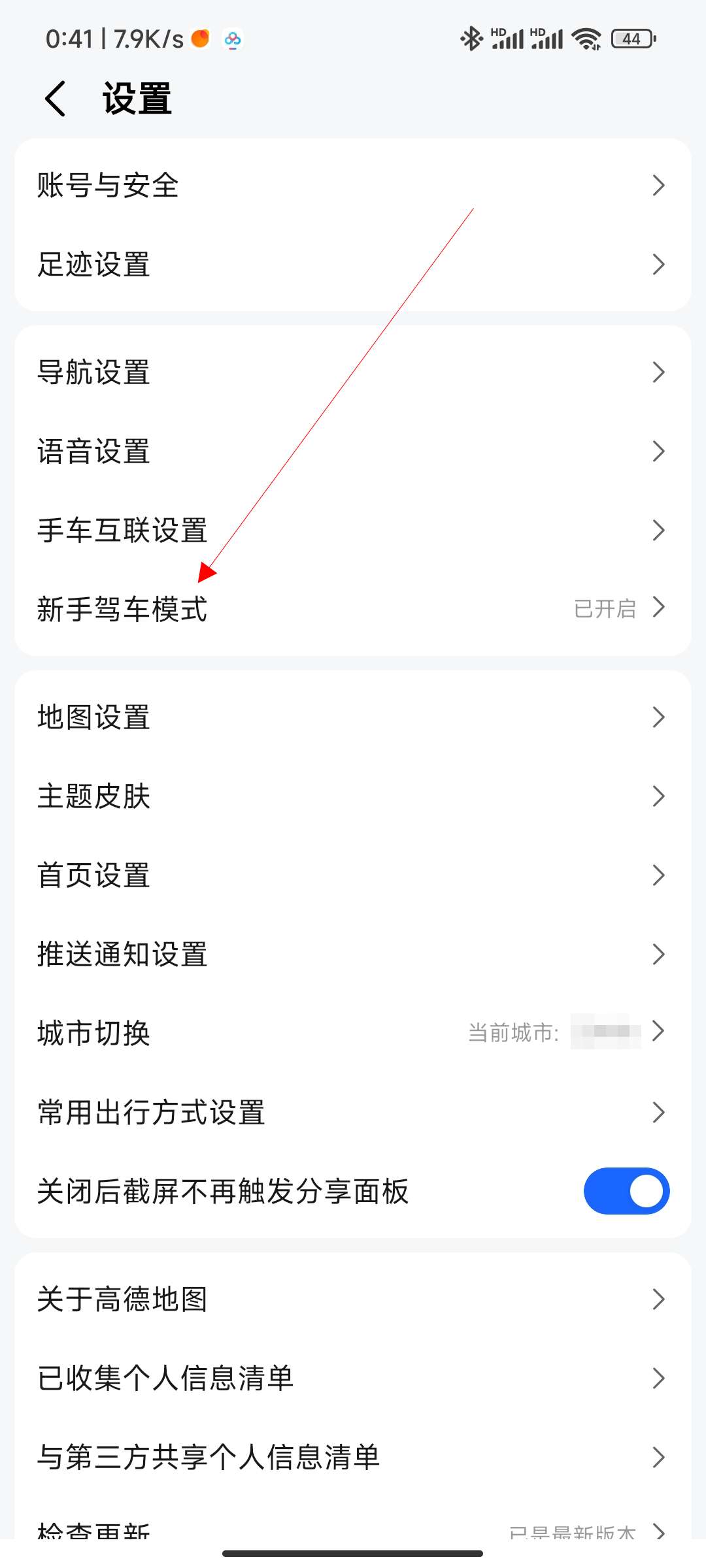Open 账号与安全 settings
This screenshot has width=706, height=1568.
pos(353,186)
